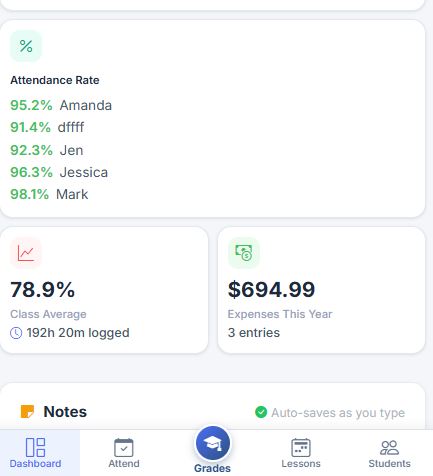The image size is (433, 476).
Task: Switch to the Students tab
Action: [x=389, y=453]
